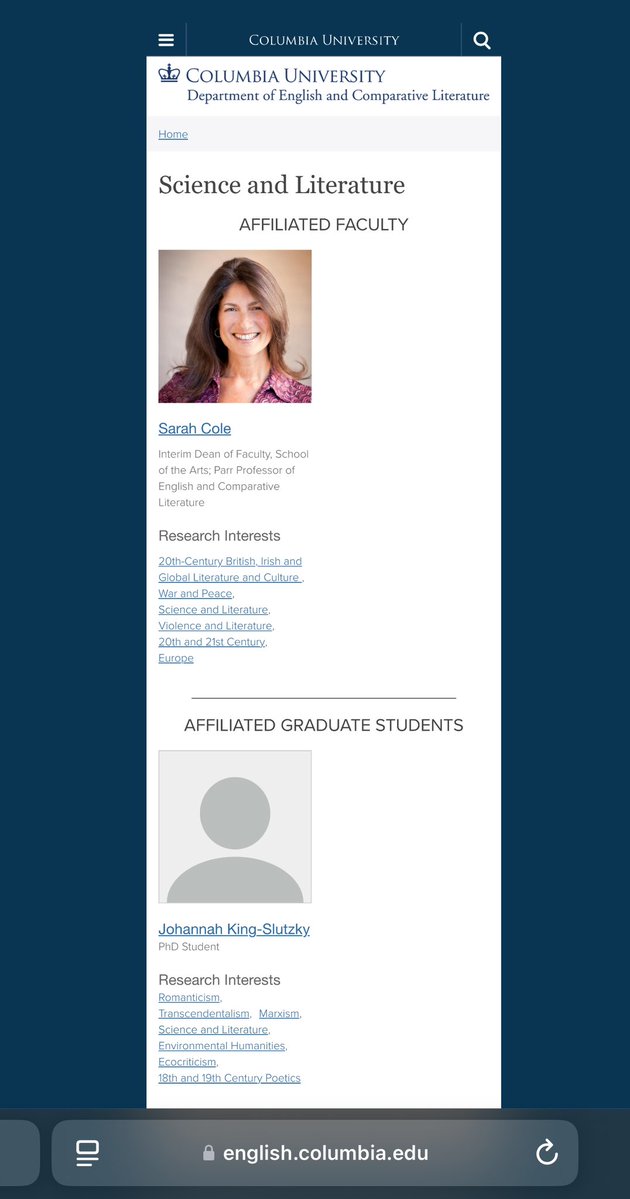
Task: Open Johannah King-Slutzky's profile
Action: click(x=234, y=929)
